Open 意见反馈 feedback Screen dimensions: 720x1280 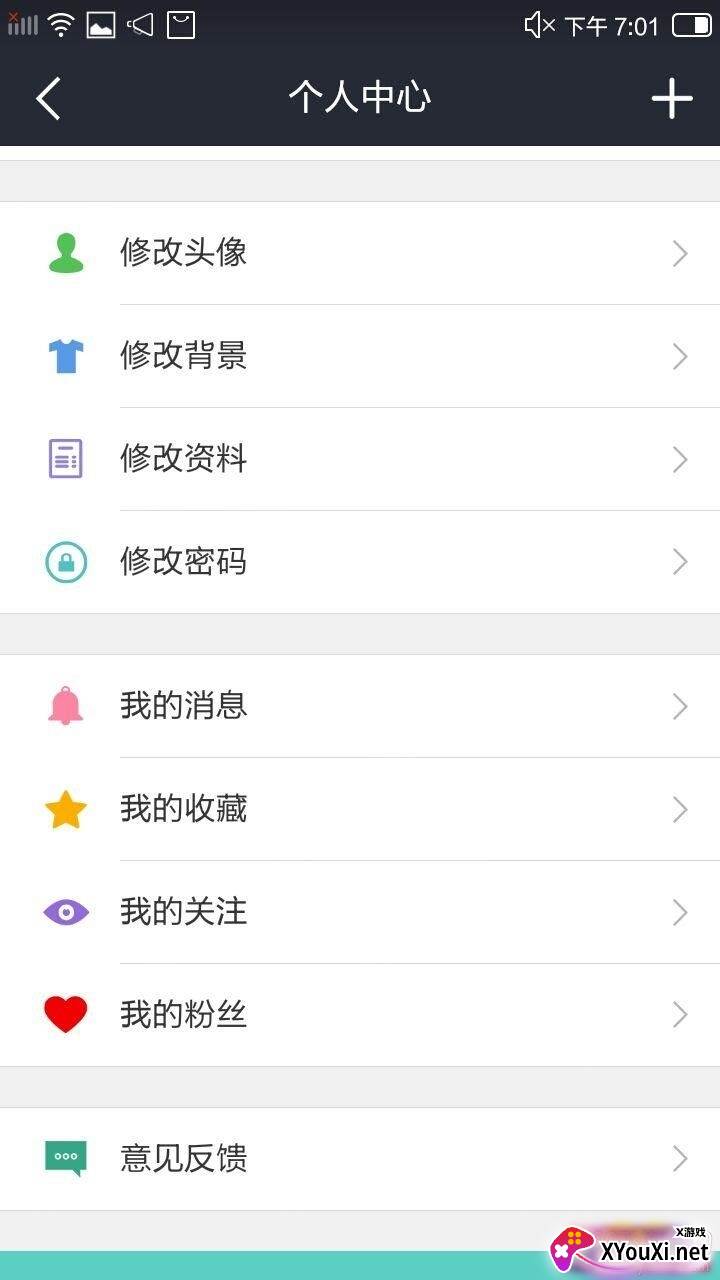pyautogui.click(x=360, y=1158)
